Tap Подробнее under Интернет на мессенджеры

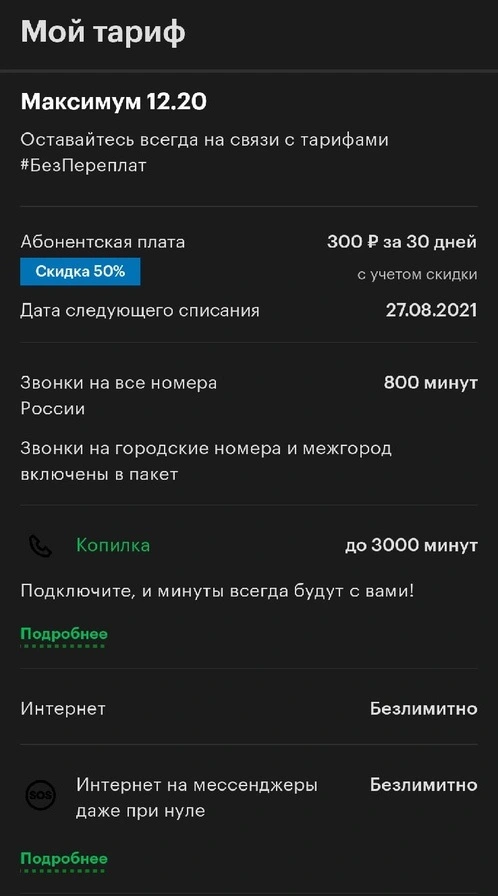(64, 859)
